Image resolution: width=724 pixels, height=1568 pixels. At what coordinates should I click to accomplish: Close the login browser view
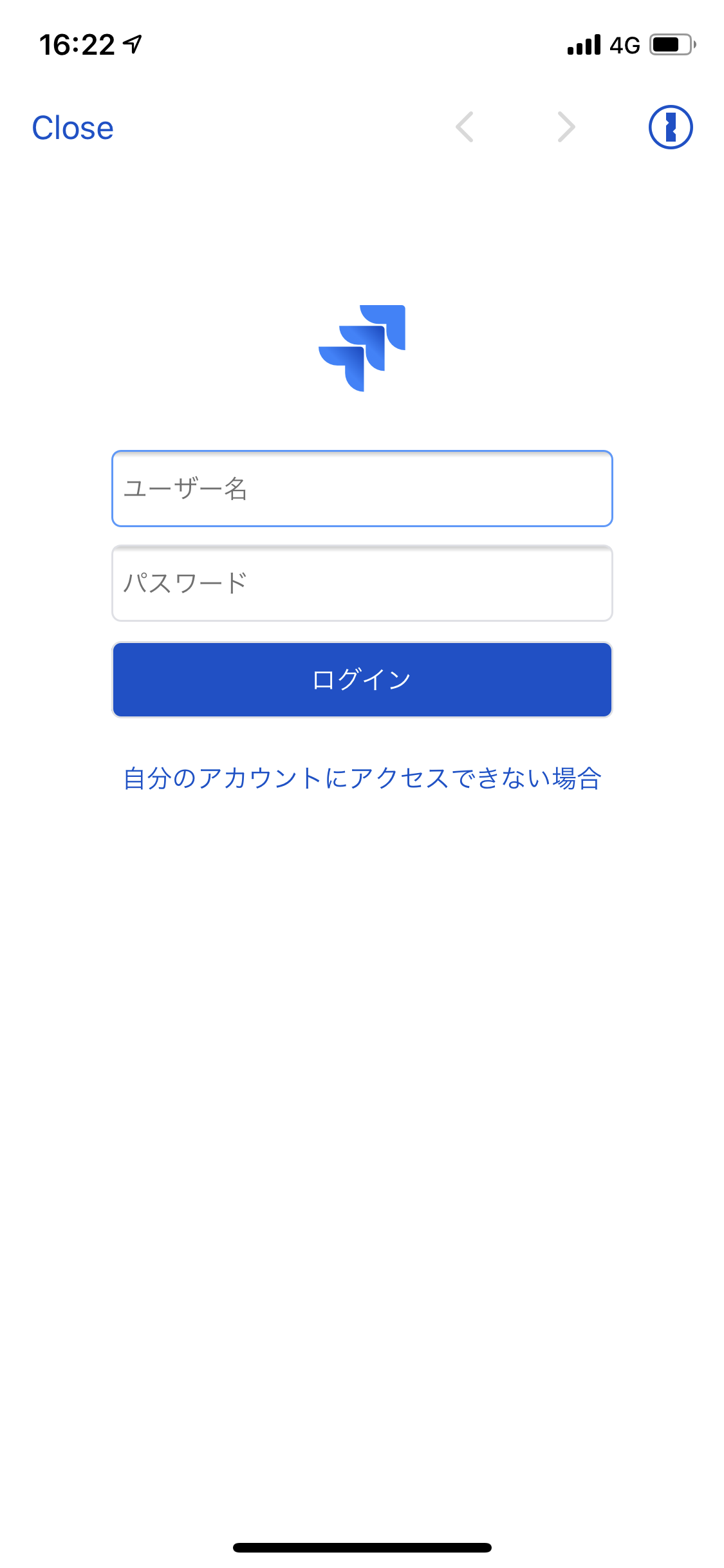pos(73,127)
